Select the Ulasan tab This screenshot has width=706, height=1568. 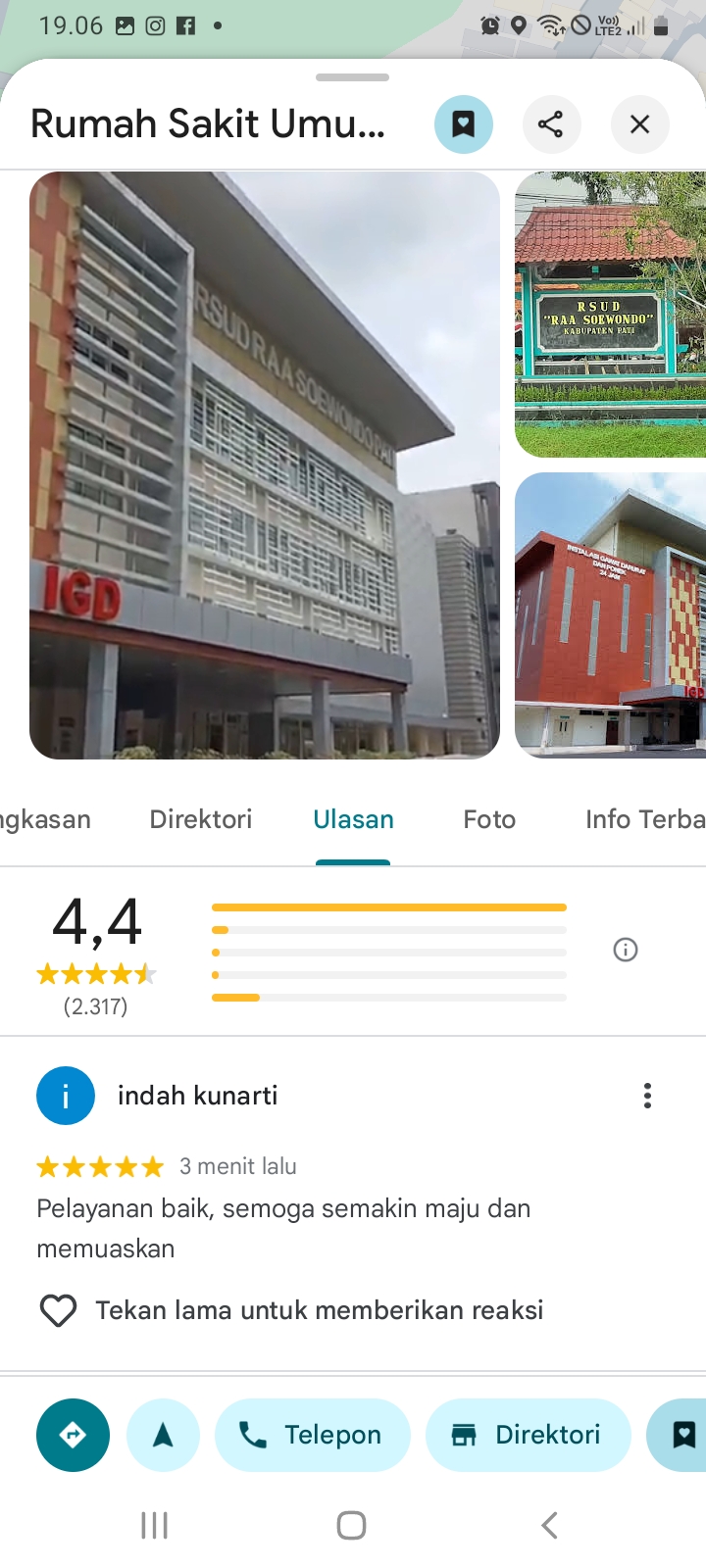tap(353, 819)
